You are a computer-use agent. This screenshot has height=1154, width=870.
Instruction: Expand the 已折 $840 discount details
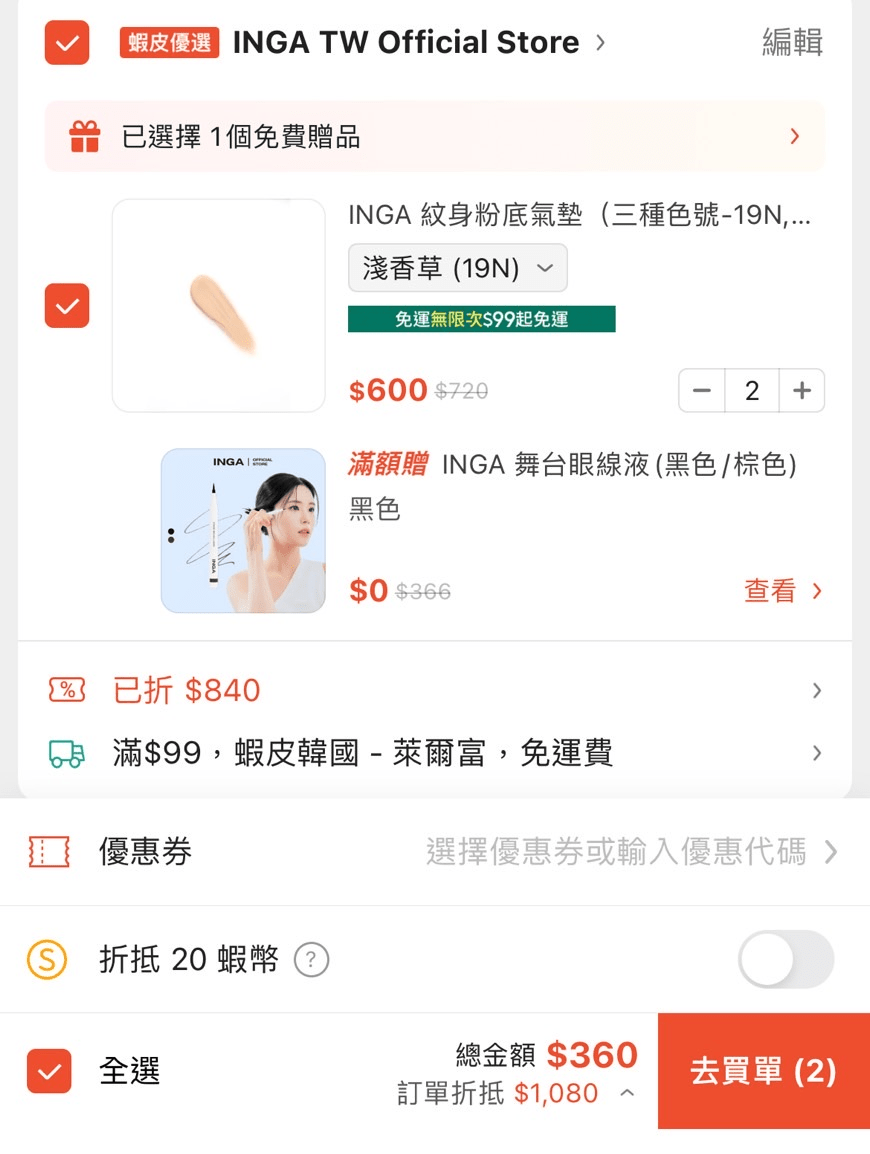coord(815,689)
